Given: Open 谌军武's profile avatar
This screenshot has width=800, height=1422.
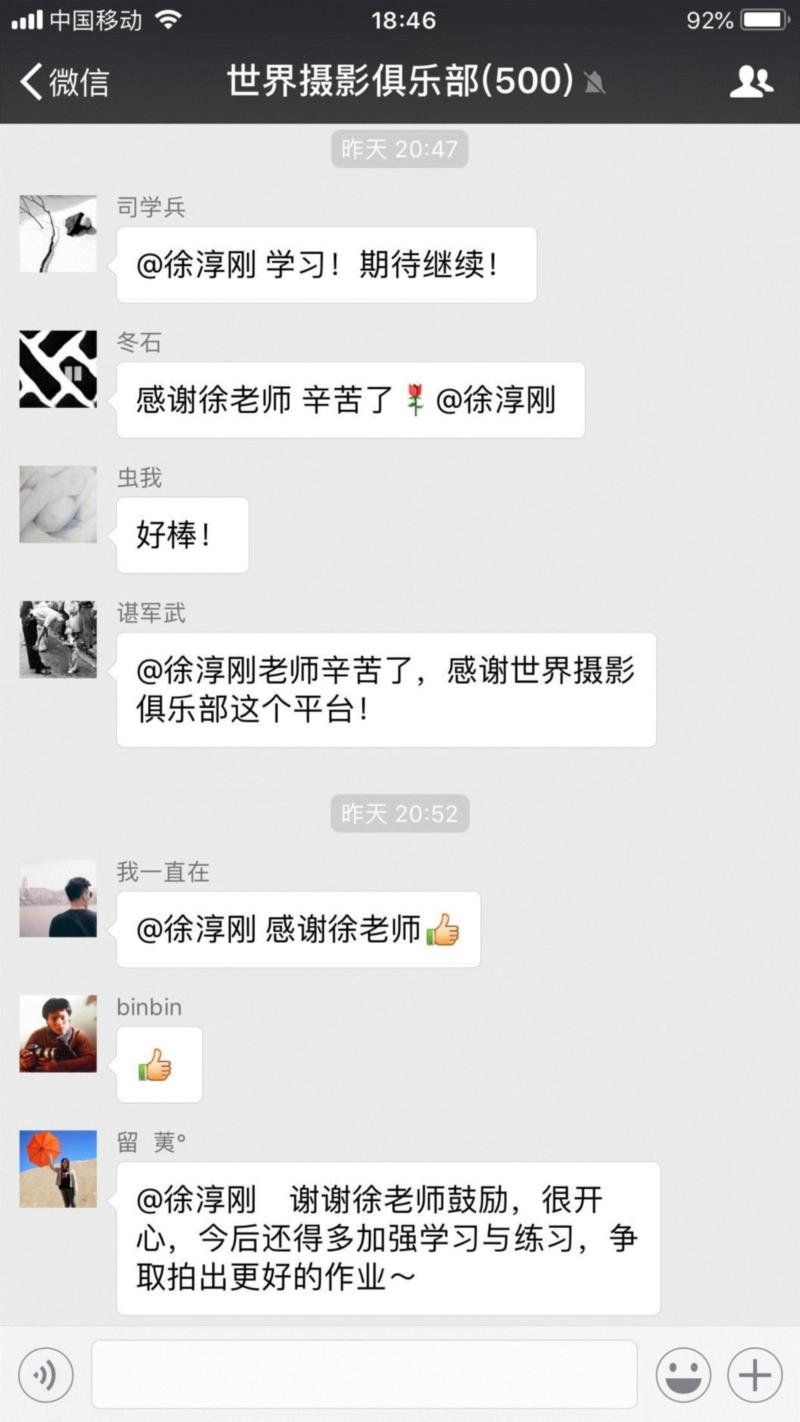Looking at the screenshot, I should click(58, 639).
